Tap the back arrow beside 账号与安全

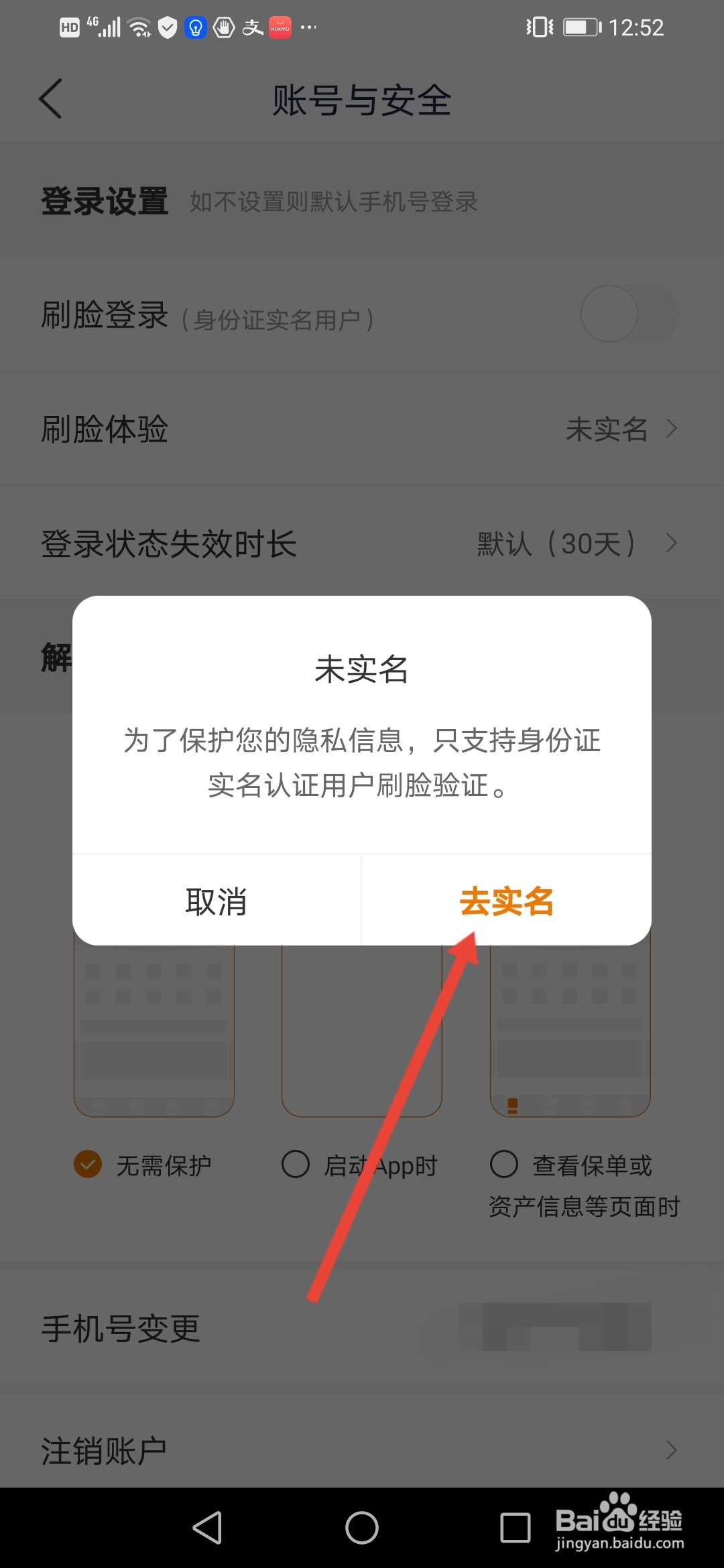[x=51, y=98]
